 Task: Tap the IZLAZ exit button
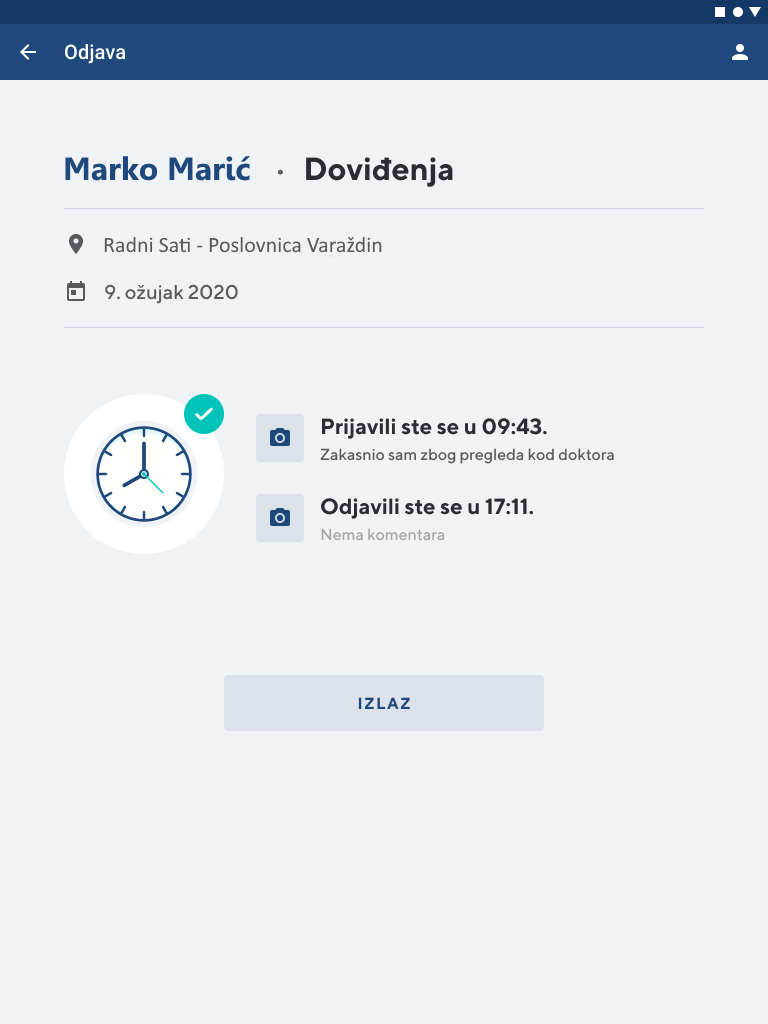384,703
